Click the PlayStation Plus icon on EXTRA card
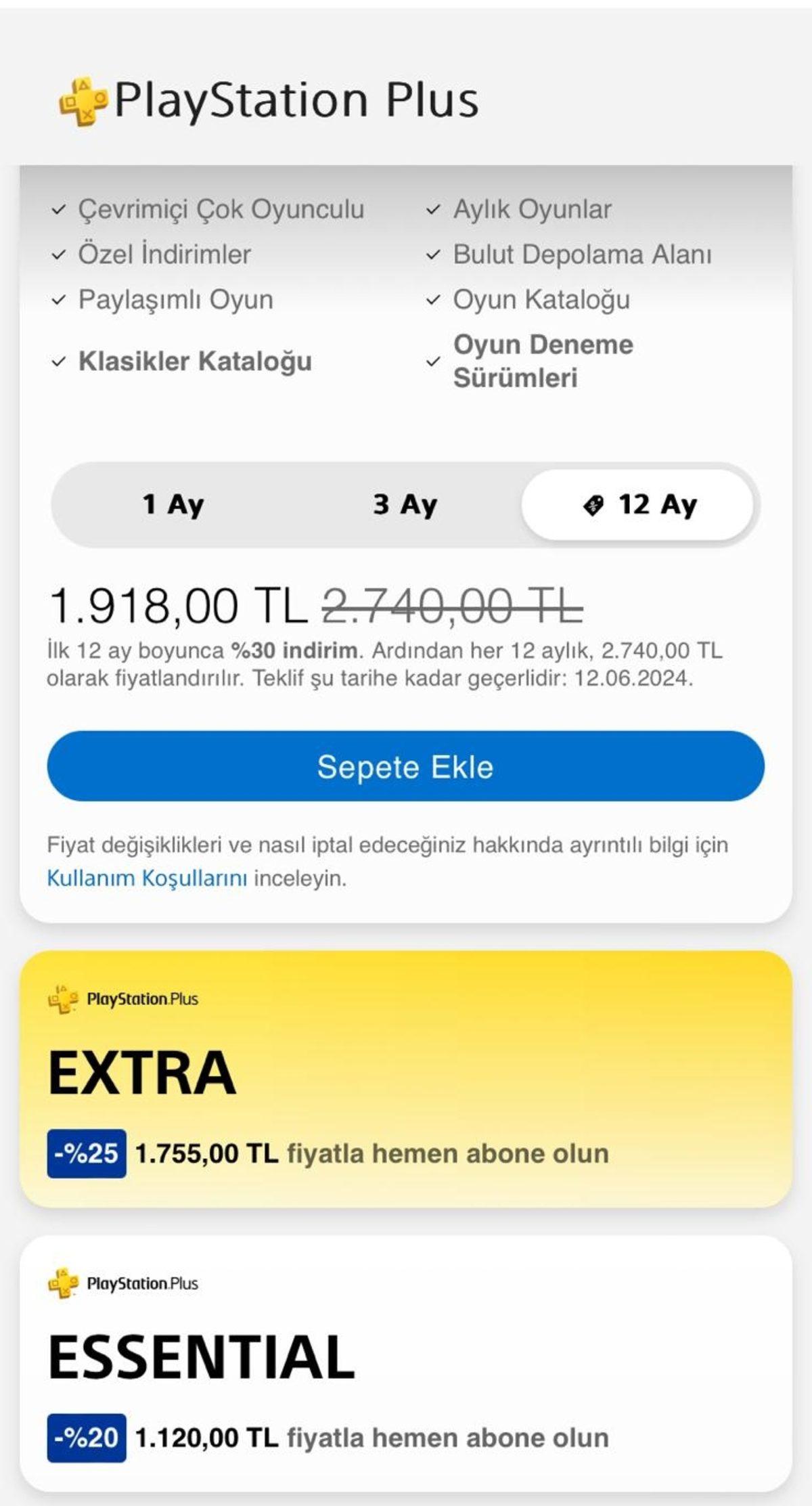The height and width of the screenshot is (1506, 812). click(62, 997)
